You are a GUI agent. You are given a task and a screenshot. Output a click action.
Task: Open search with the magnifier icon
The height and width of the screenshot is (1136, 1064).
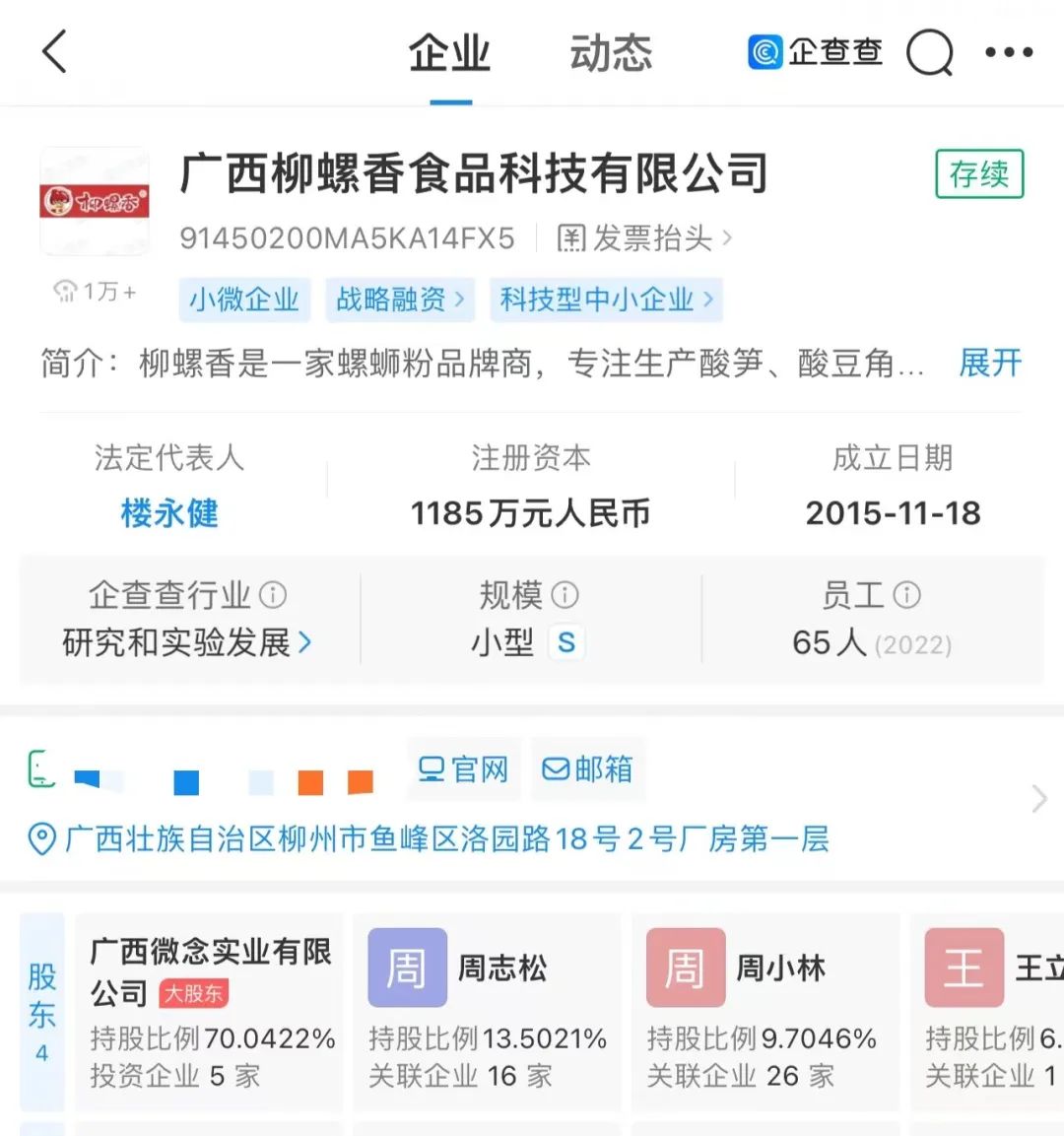(x=927, y=52)
